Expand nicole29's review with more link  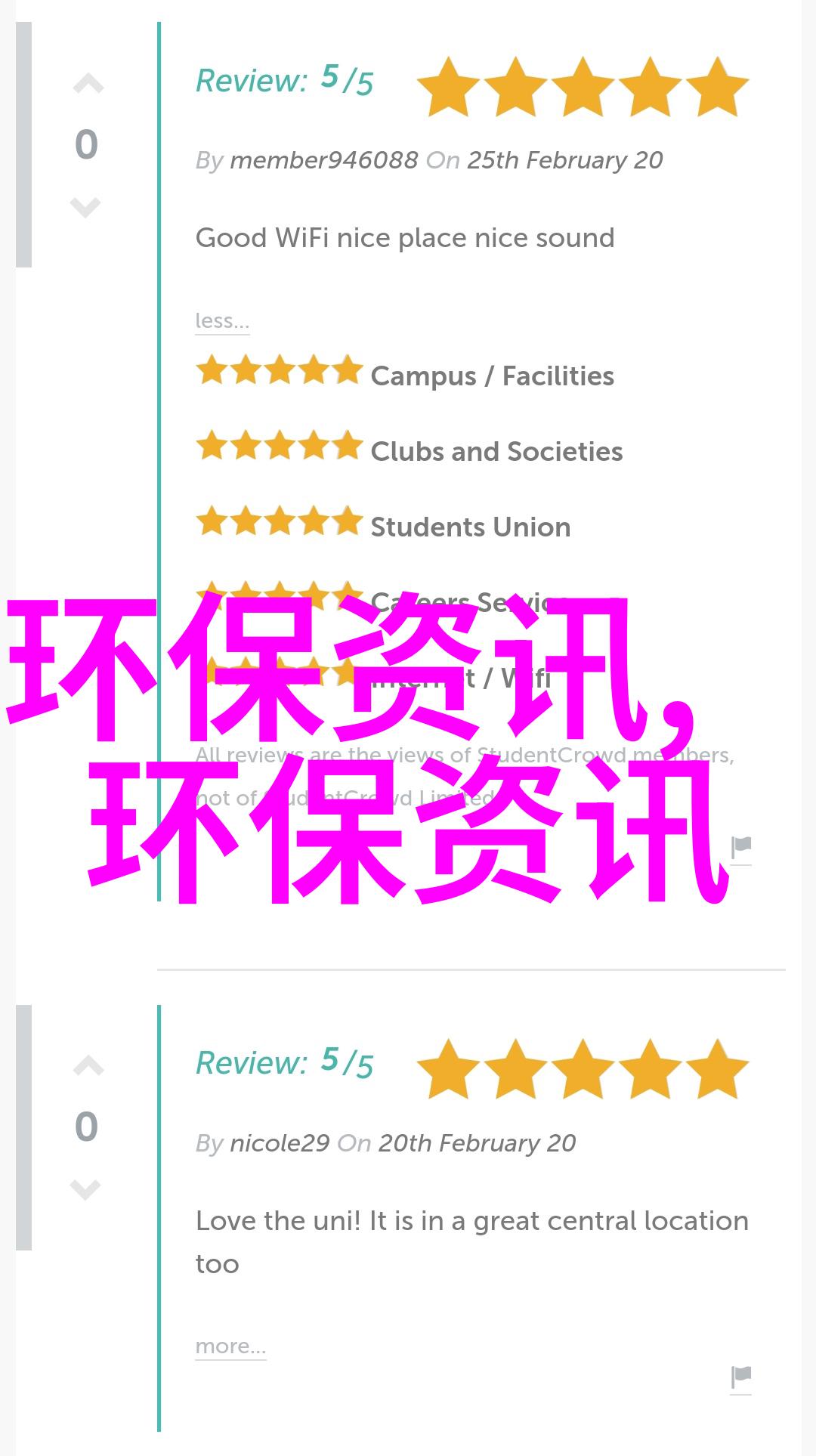230,1346
